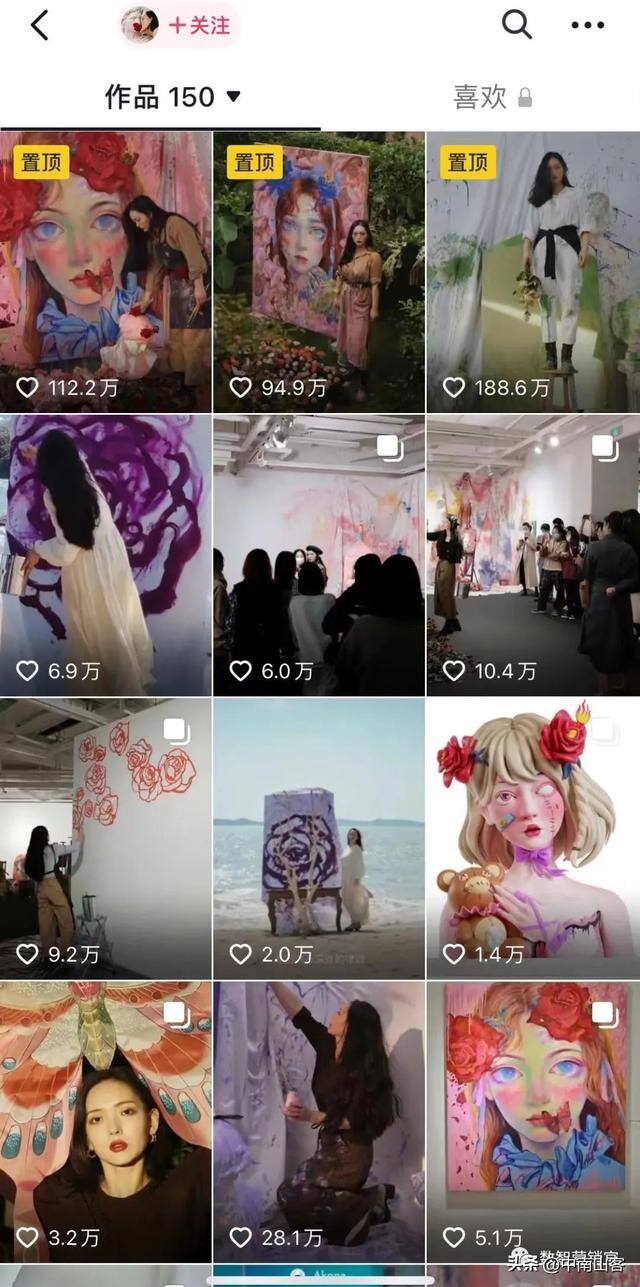Open the video with 28.1万 likes

(319, 1120)
